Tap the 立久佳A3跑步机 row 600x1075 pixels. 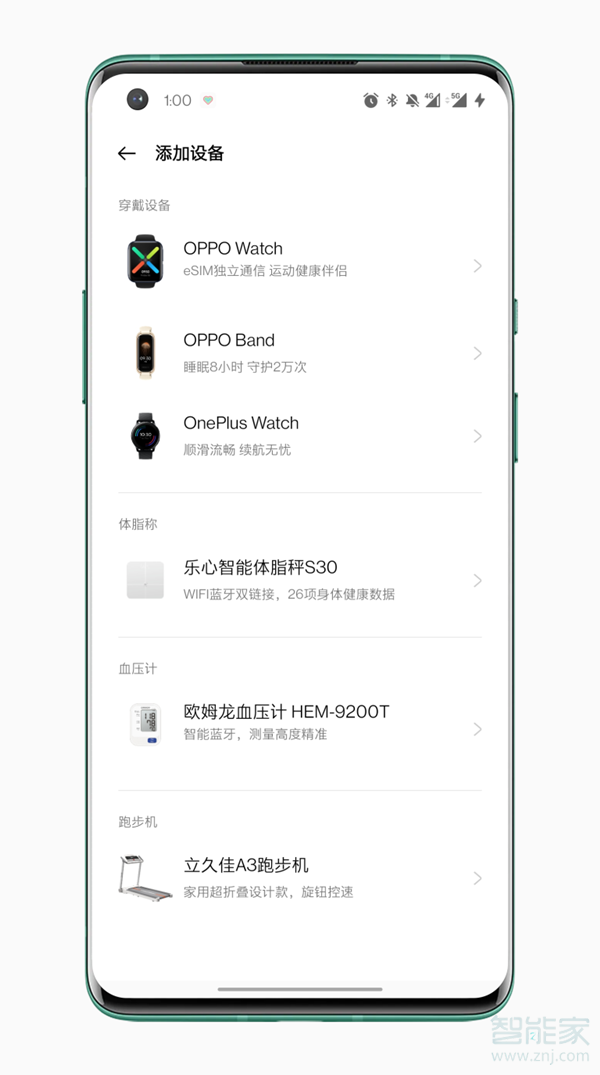coord(300,877)
